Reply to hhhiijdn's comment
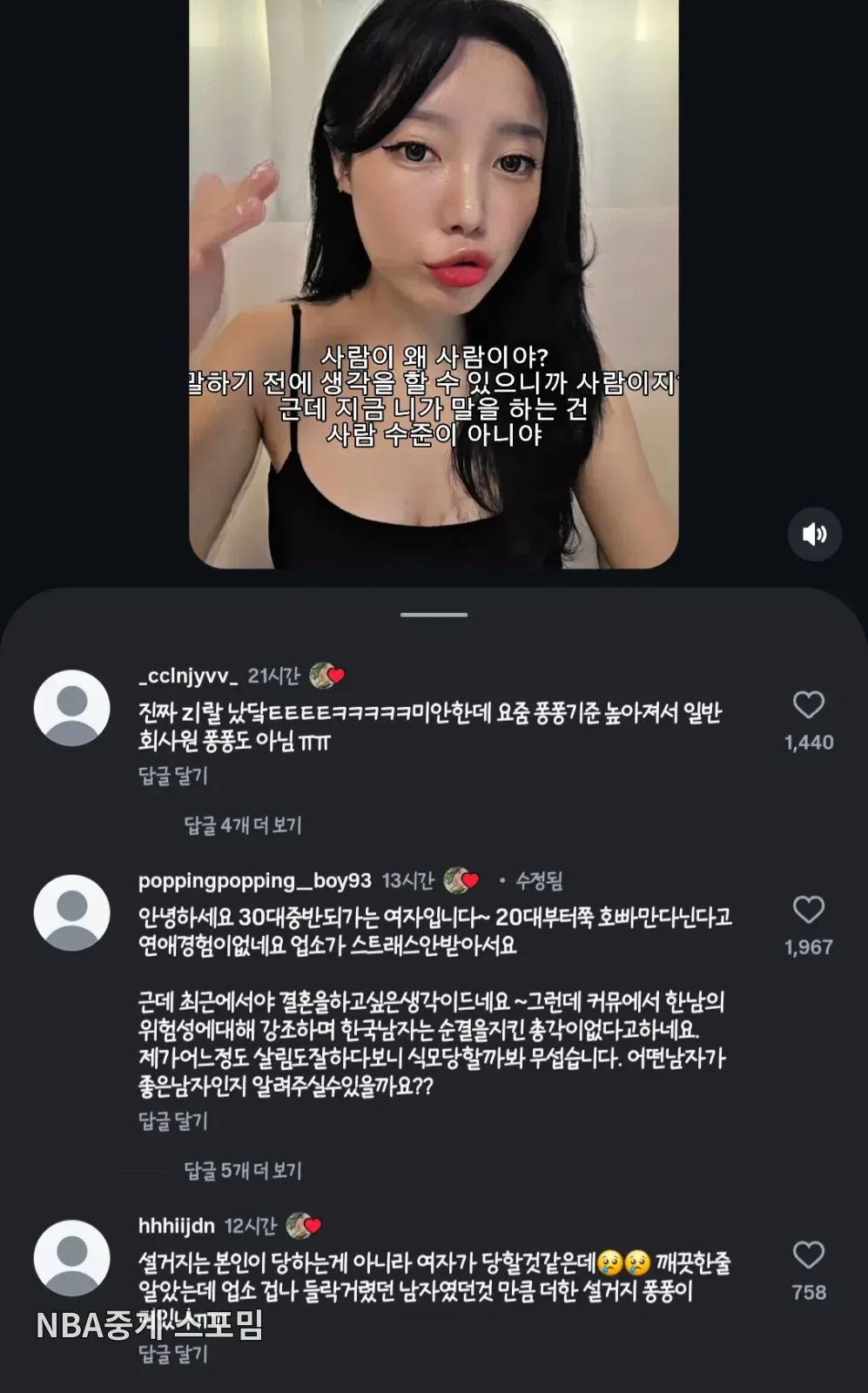 [x=173, y=1353]
